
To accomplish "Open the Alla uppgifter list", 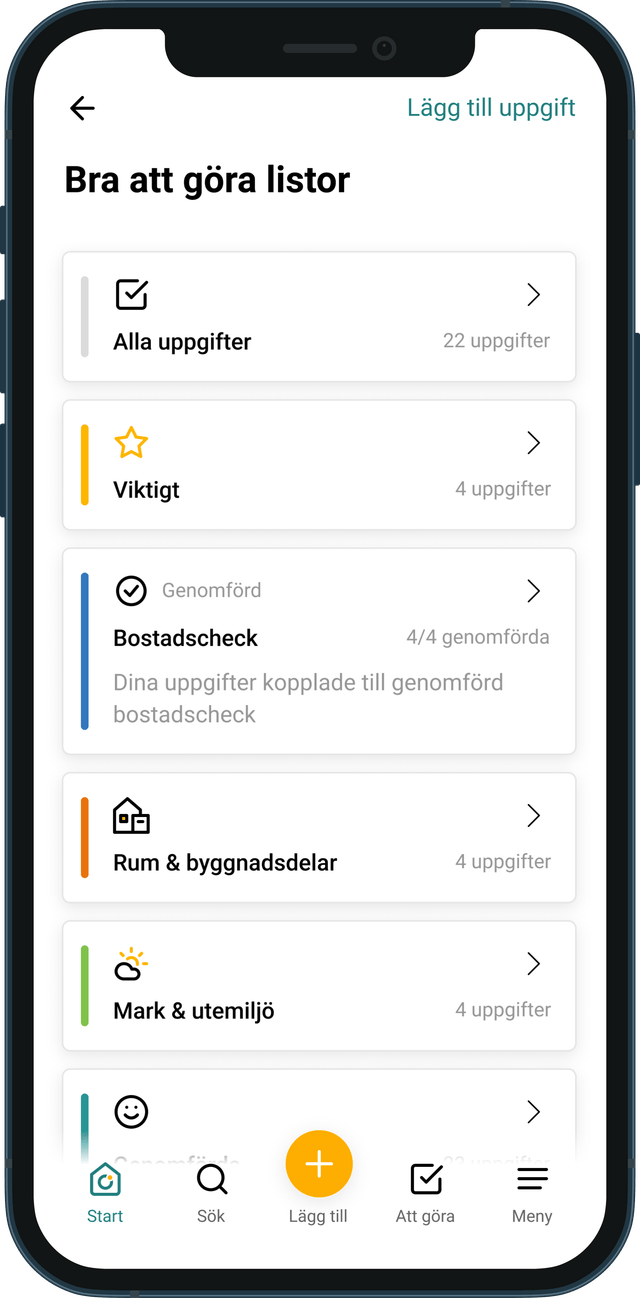I will coord(319,317).
